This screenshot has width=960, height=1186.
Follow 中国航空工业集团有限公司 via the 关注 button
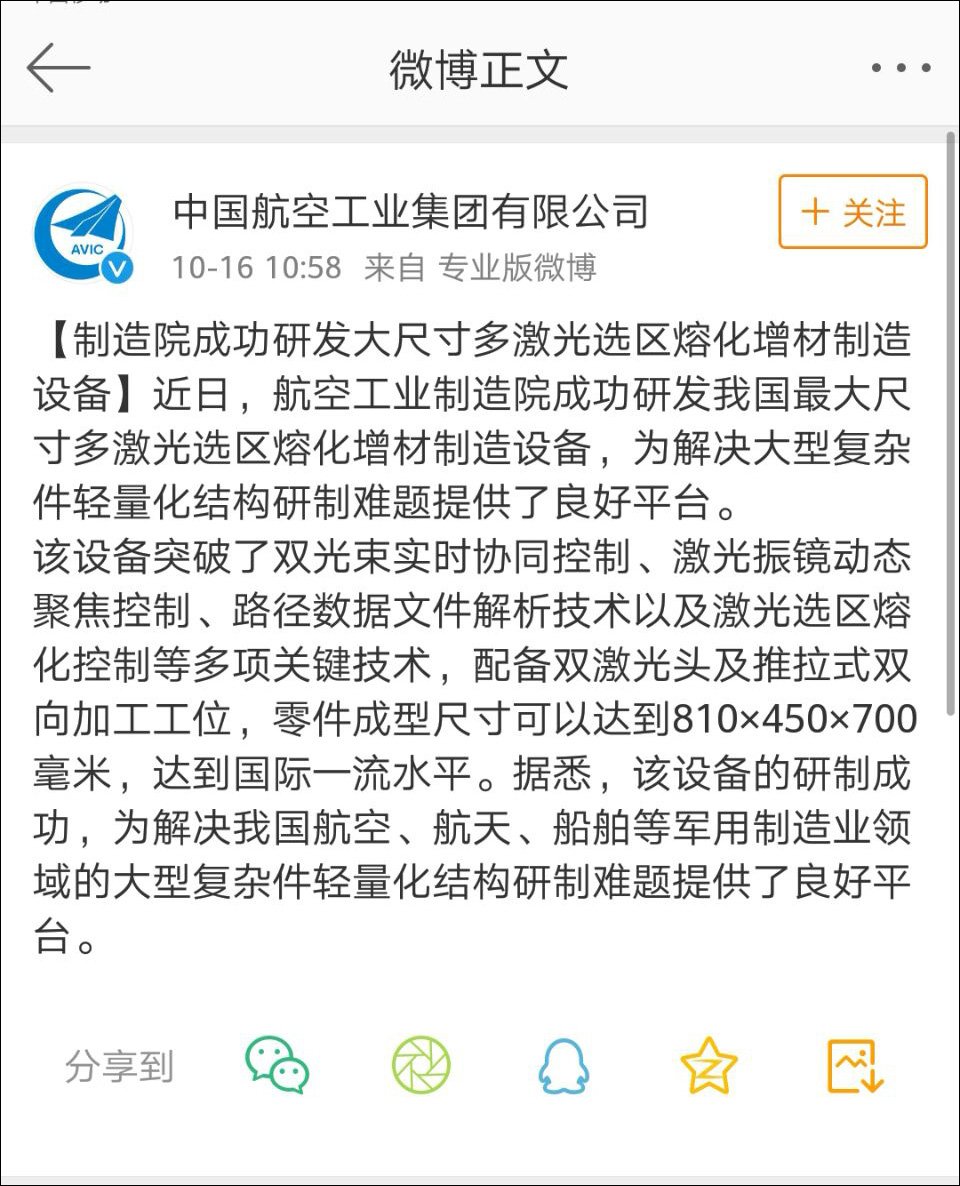coord(851,213)
